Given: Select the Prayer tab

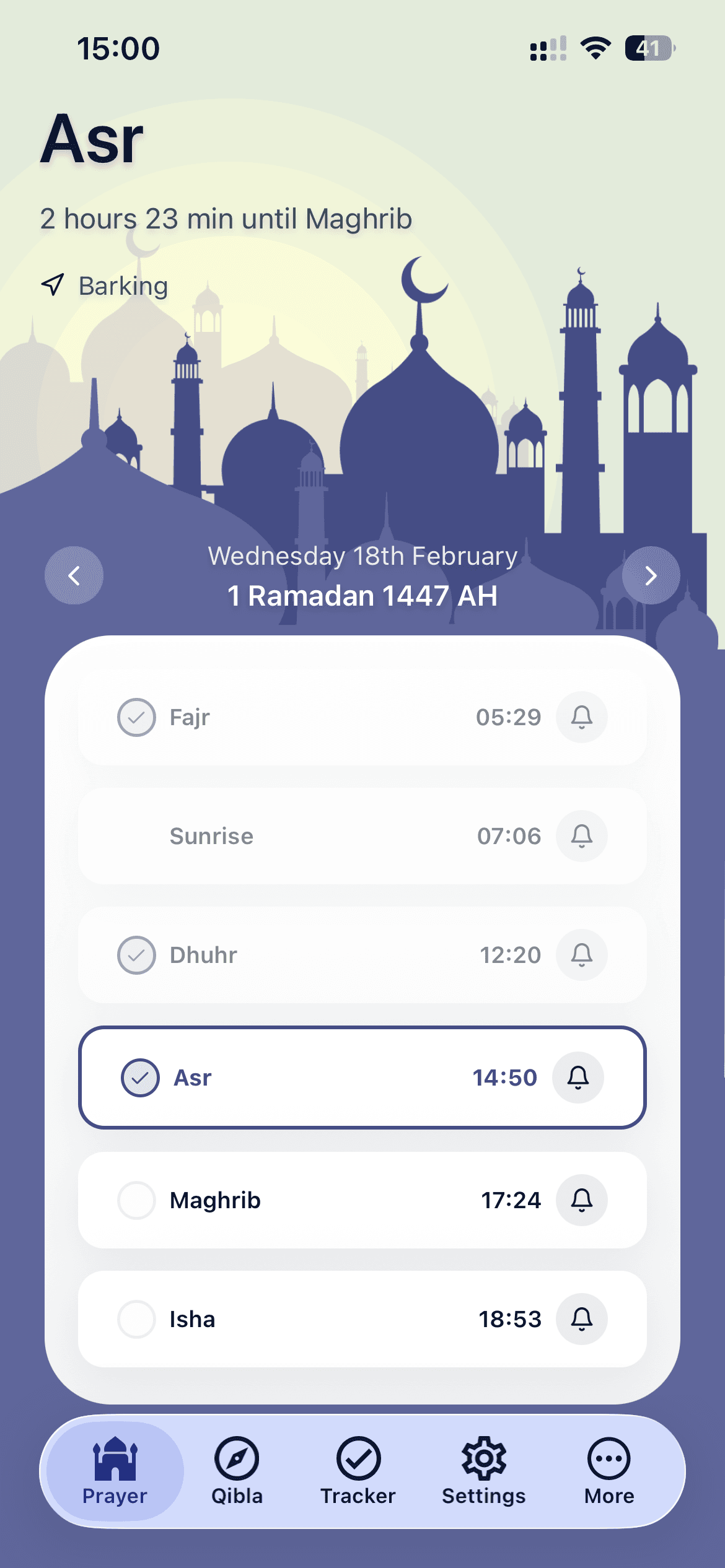Looking at the screenshot, I should click(x=115, y=1471).
